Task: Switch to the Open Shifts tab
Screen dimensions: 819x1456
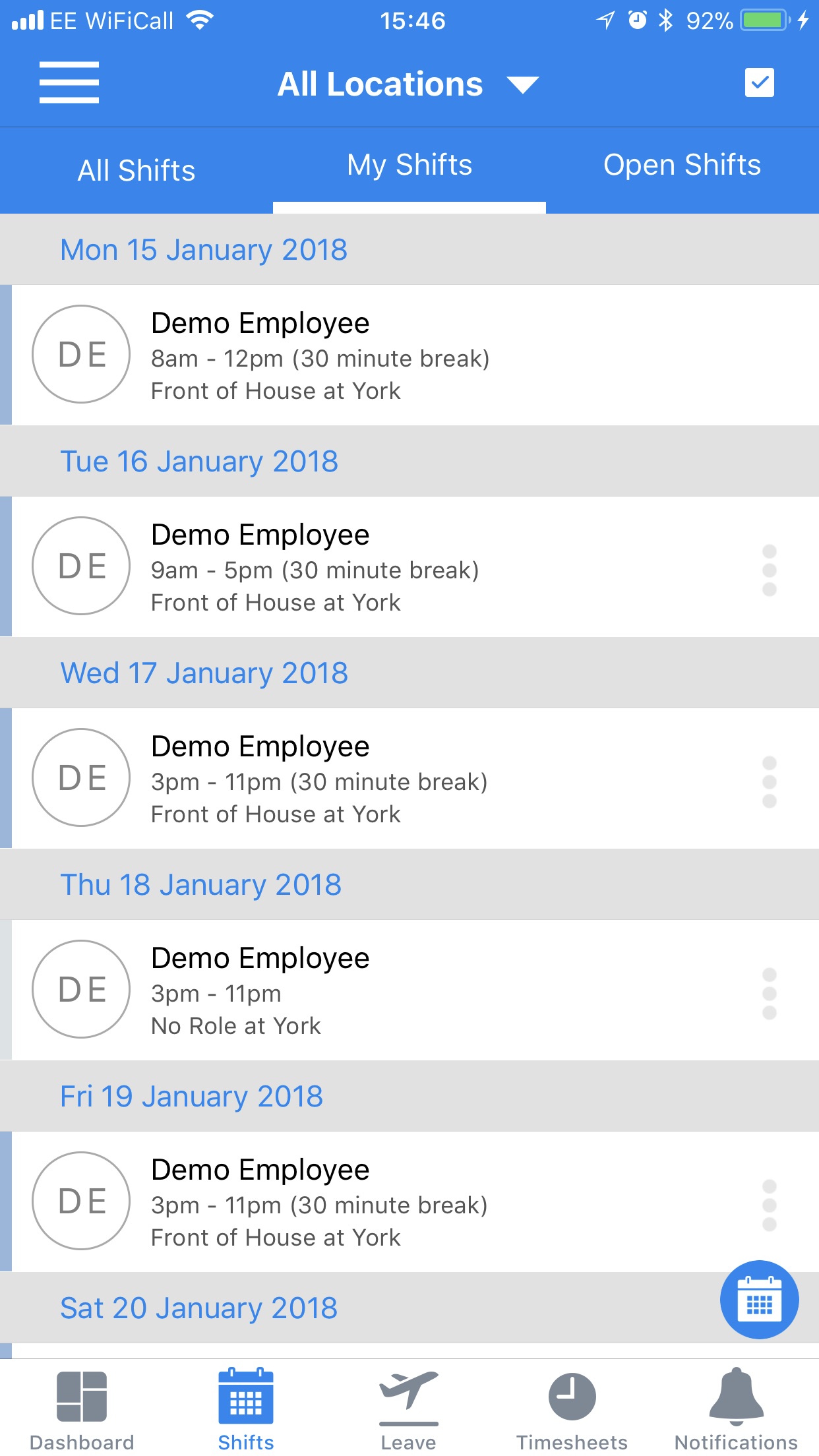Action: (x=682, y=166)
